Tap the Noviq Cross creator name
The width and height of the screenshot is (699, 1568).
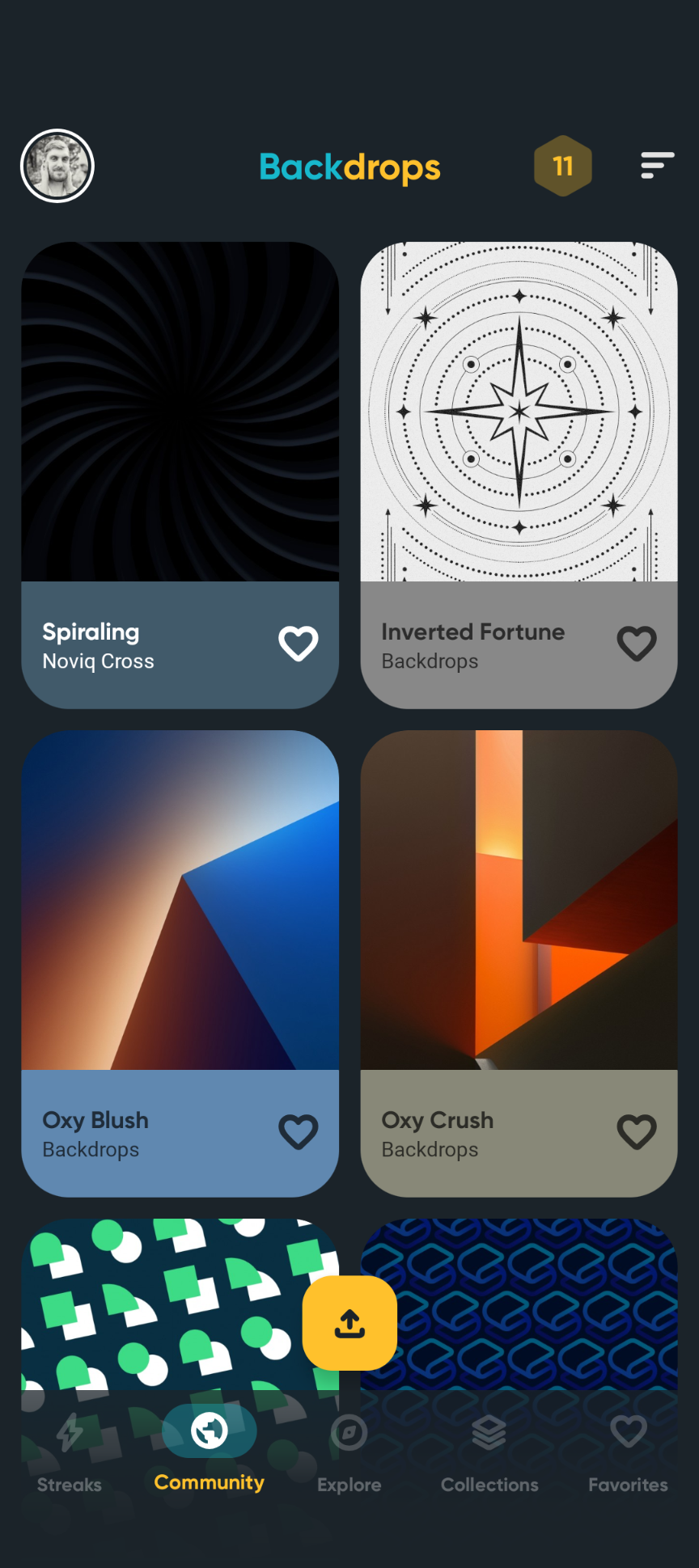tap(98, 661)
